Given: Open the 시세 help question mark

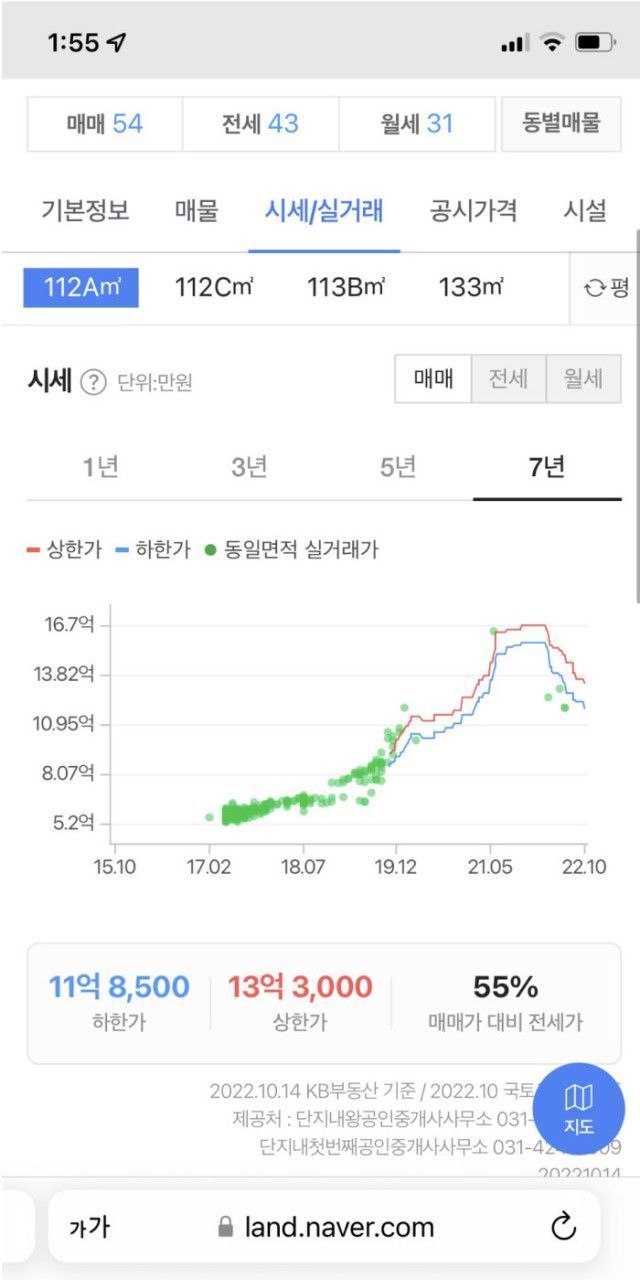Looking at the screenshot, I should tap(93, 382).
